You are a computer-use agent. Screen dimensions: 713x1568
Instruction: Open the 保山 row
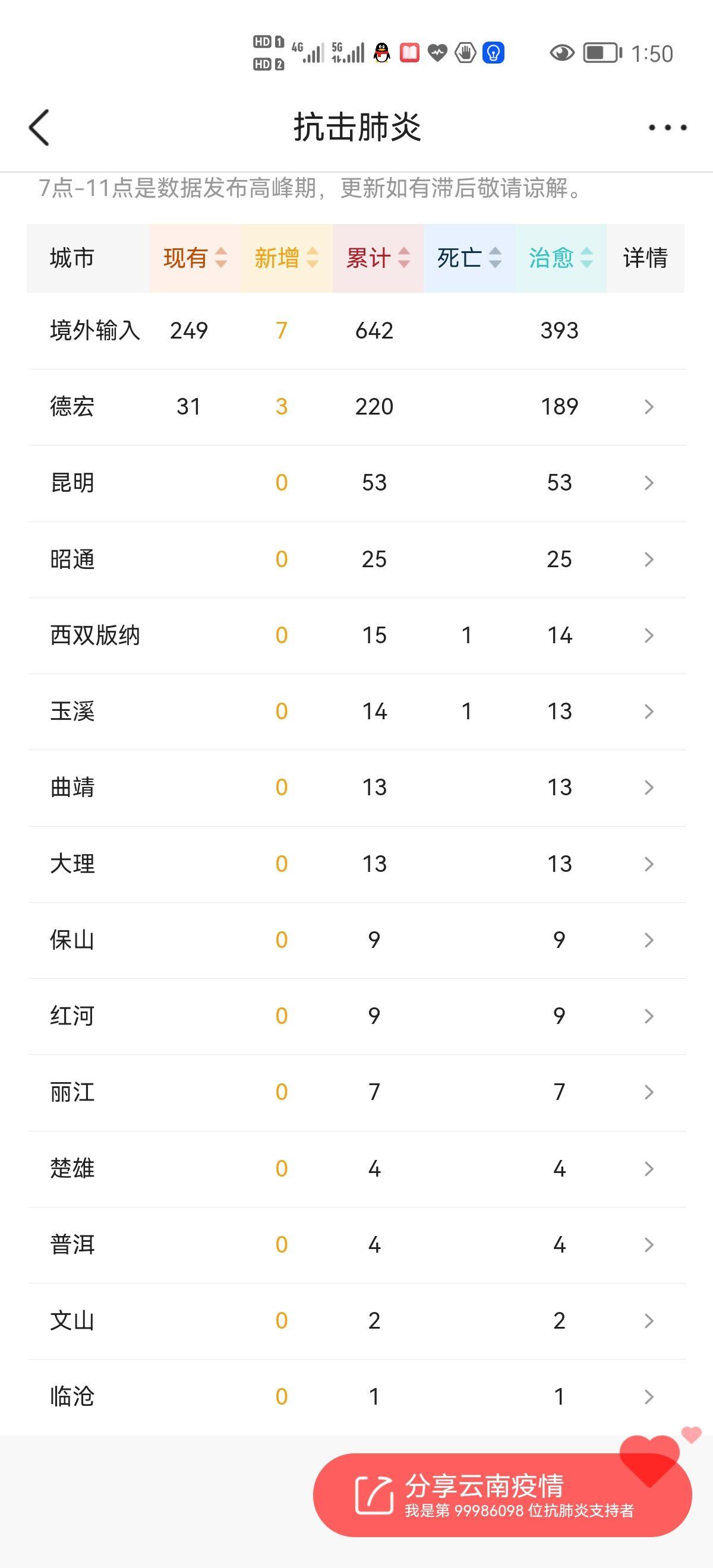356,940
